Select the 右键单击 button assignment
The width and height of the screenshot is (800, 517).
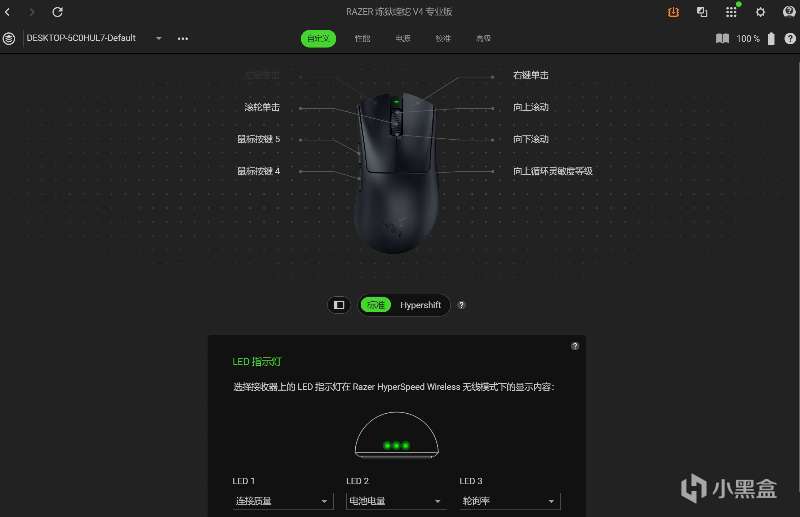531,75
